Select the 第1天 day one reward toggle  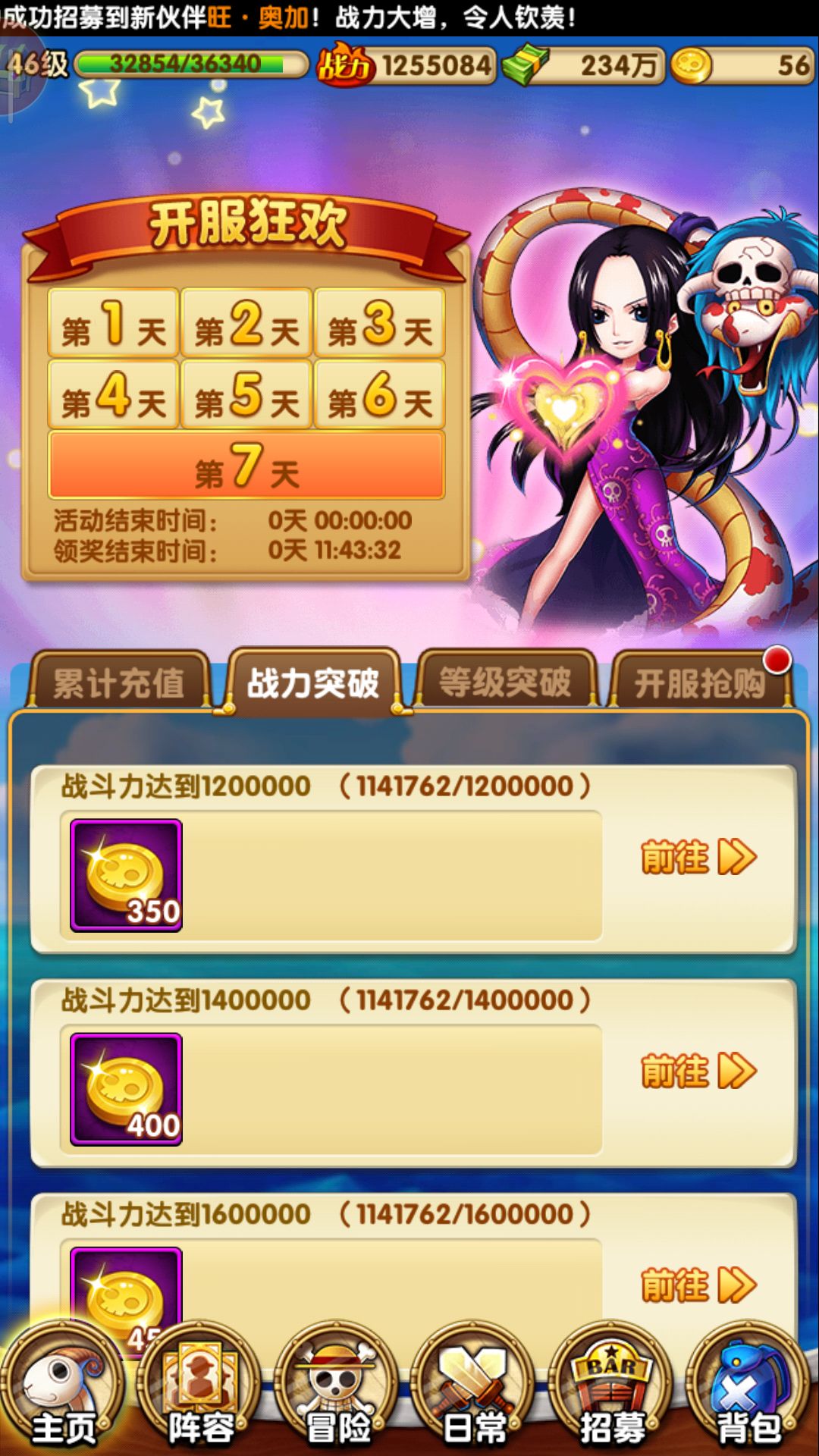click(114, 326)
